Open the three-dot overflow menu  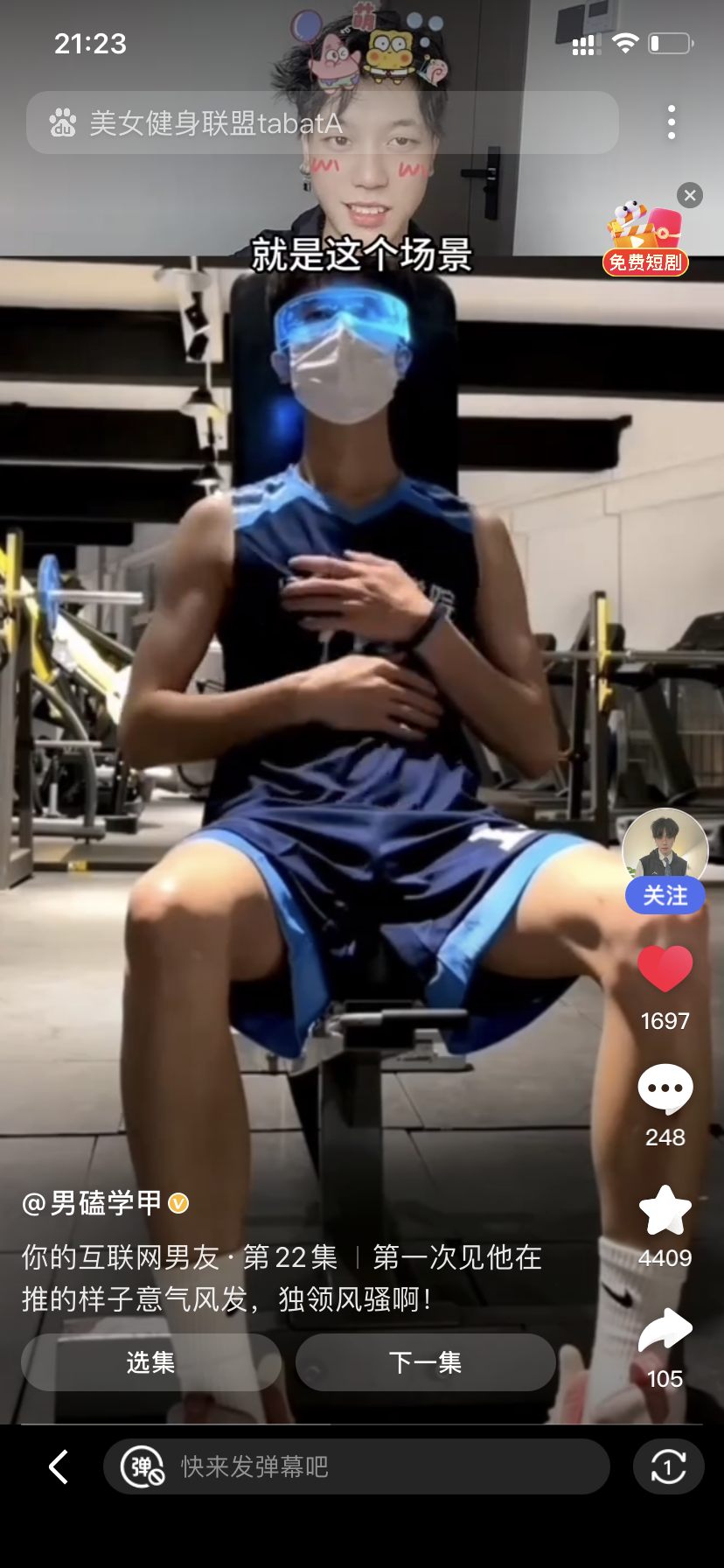[x=672, y=122]
